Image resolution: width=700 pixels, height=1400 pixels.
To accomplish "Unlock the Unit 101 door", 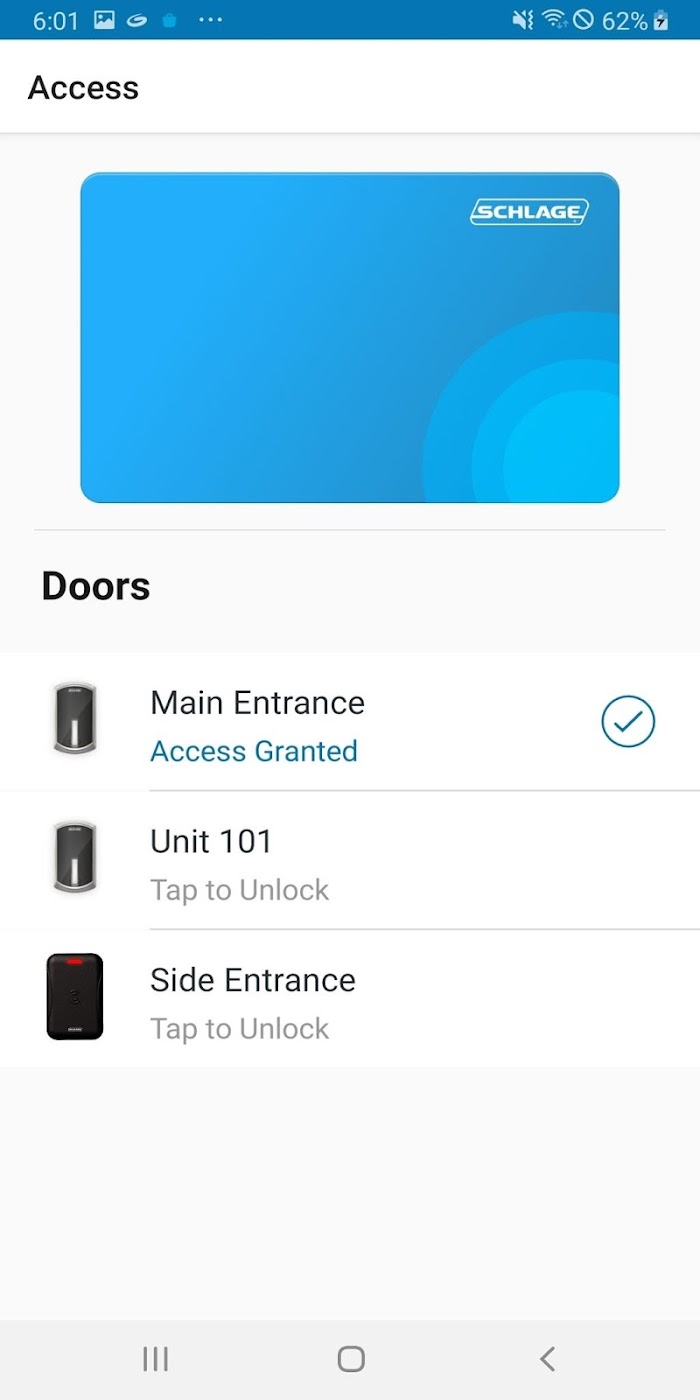I will [350, 861].
